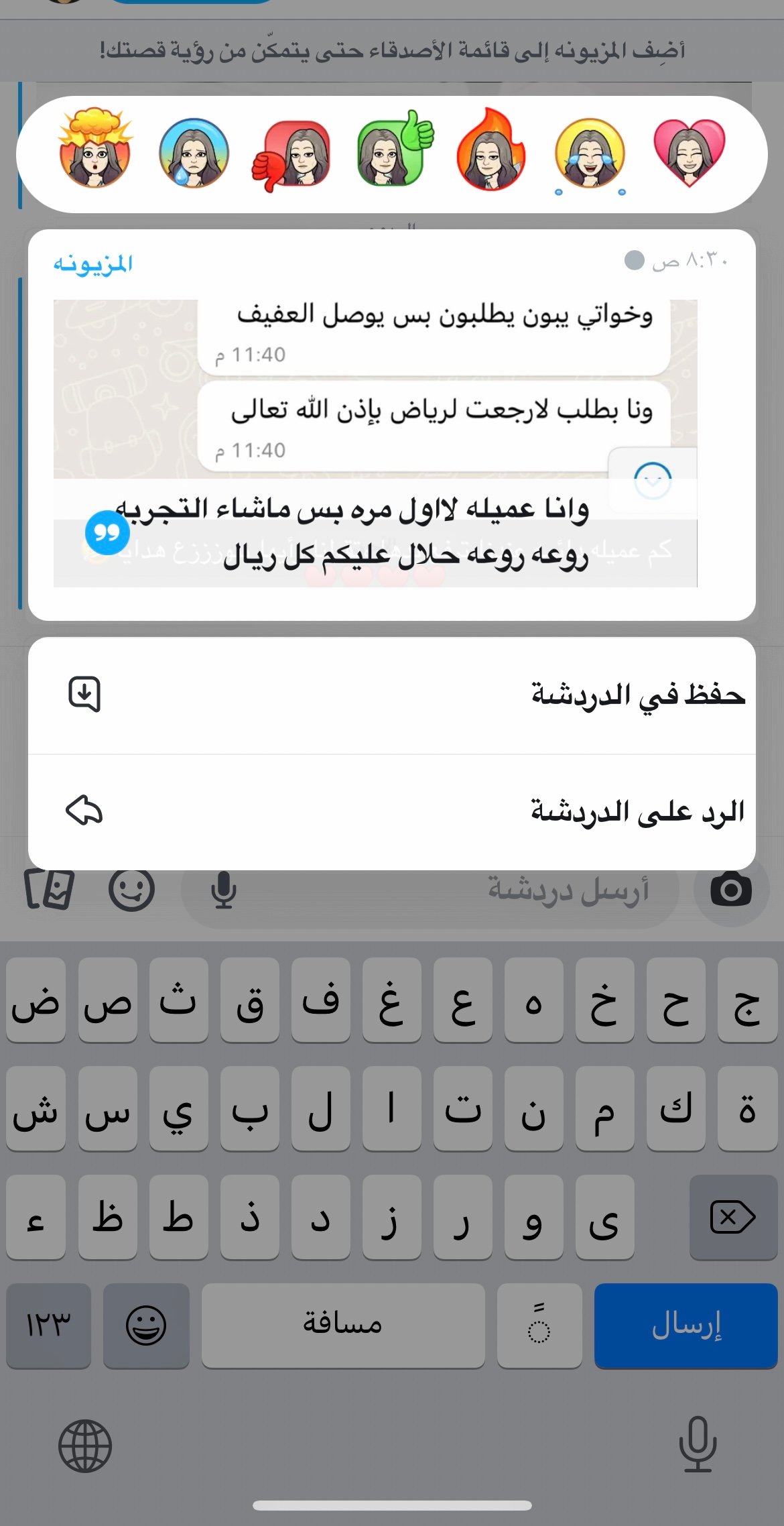This screenshot has width=784, height=1526.
Task: Tap the مسافة space bar
Action: tap(342, 1325)
